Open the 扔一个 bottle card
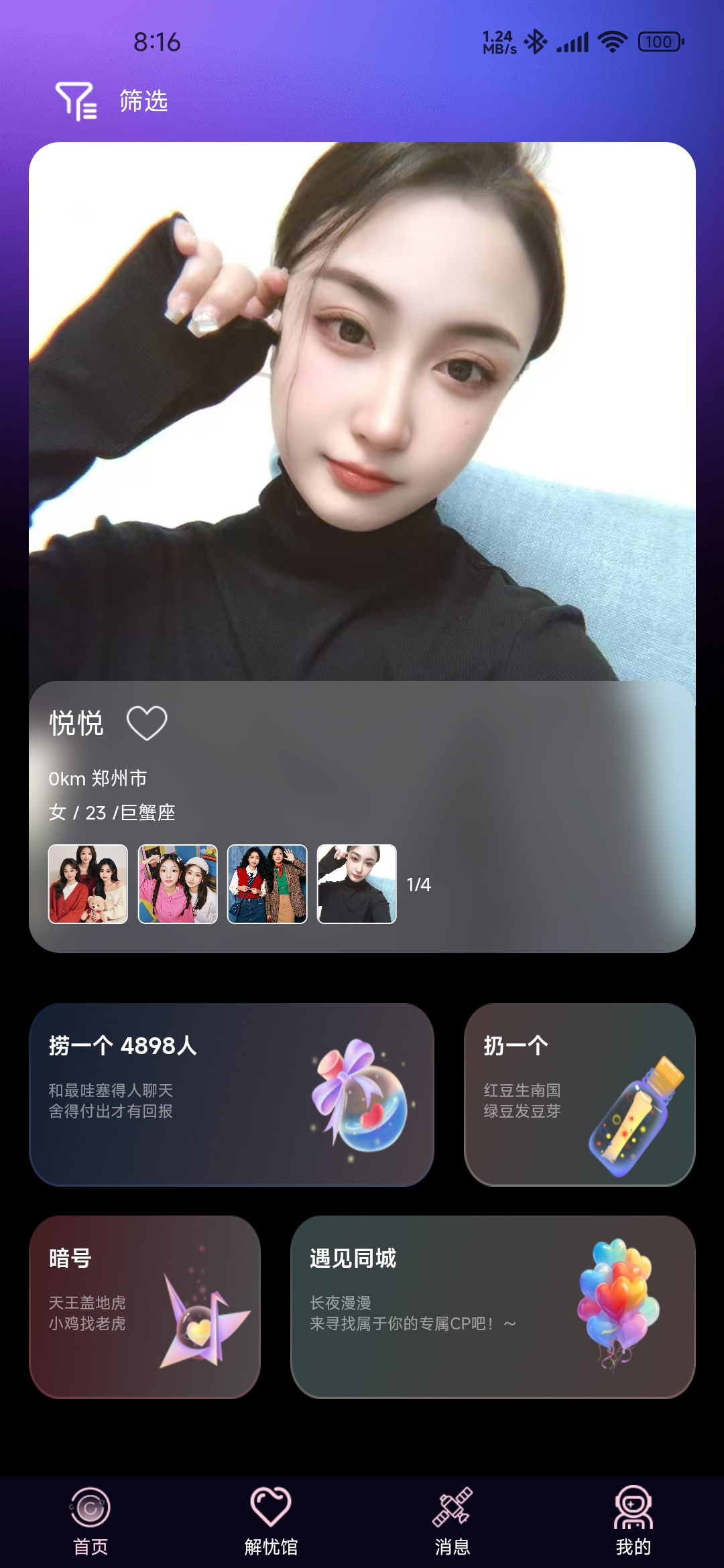The height and width of the screenshot is (1568, 724). click(x=579, y=1094)
